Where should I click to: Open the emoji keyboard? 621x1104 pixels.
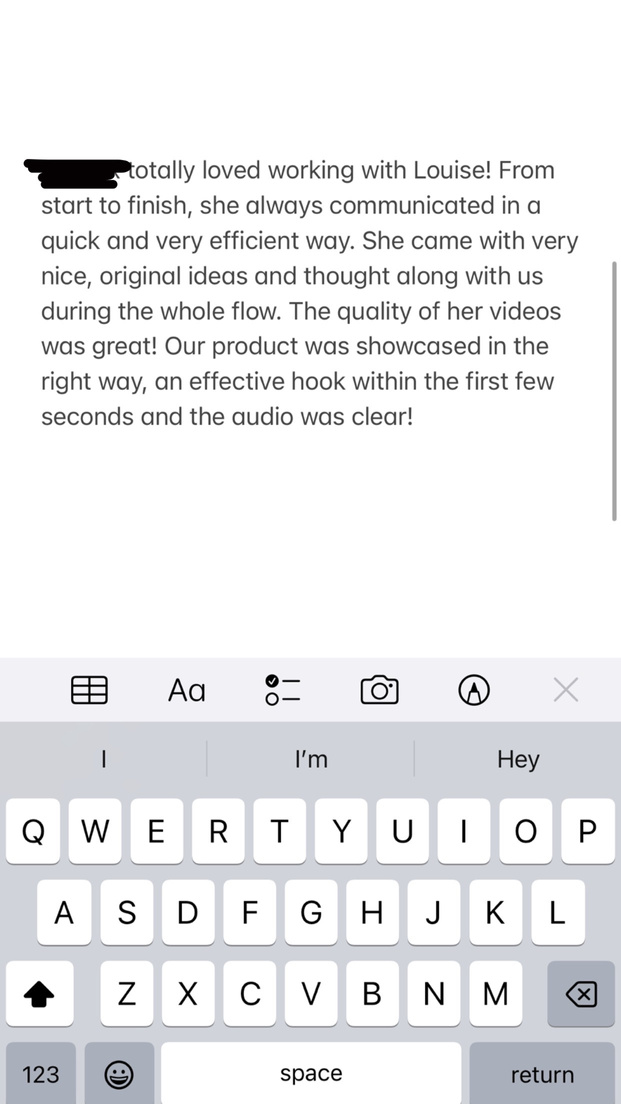119,1074
